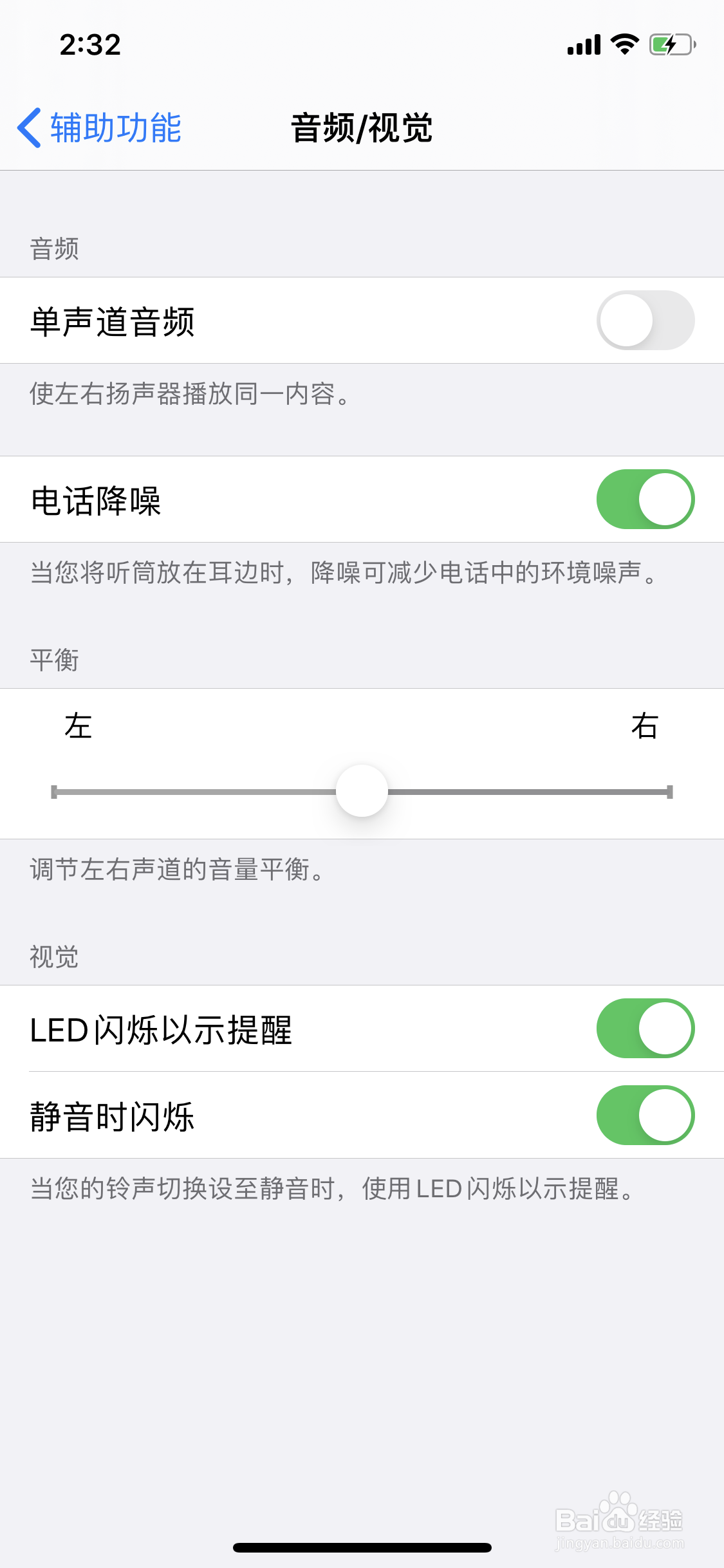Tap the 平衡 left-right balance slider
Image resolution: width=724 pixels, height=1568 pixels.
(x=362, y=791)
